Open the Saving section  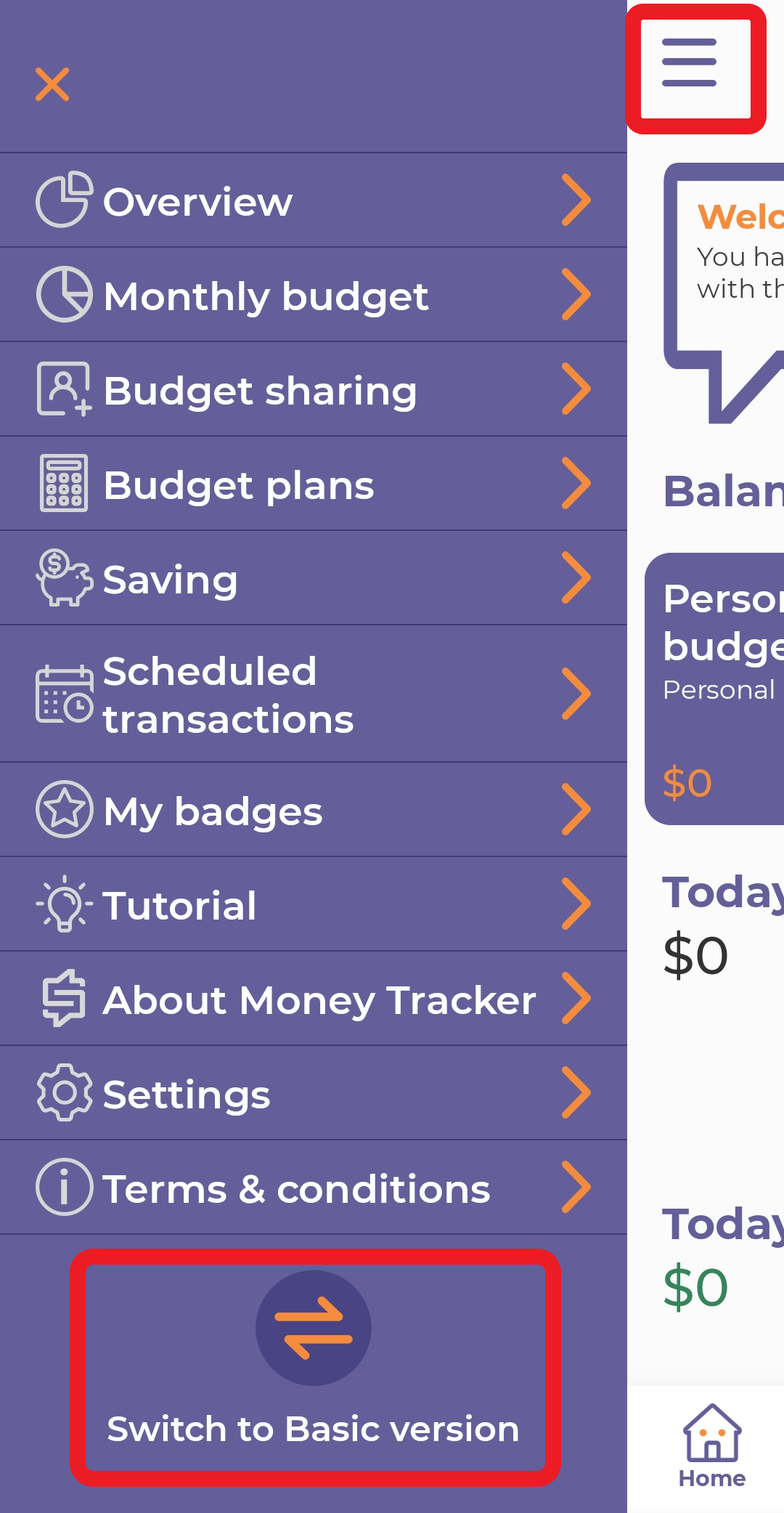coord(312,578)
